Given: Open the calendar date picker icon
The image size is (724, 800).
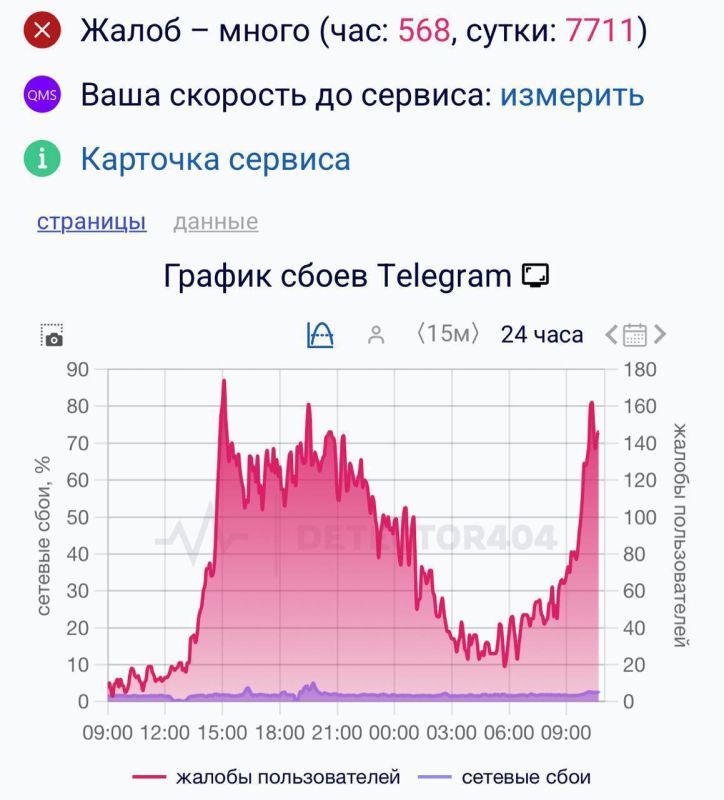Looking at the screenshot, I should [633, 335].
